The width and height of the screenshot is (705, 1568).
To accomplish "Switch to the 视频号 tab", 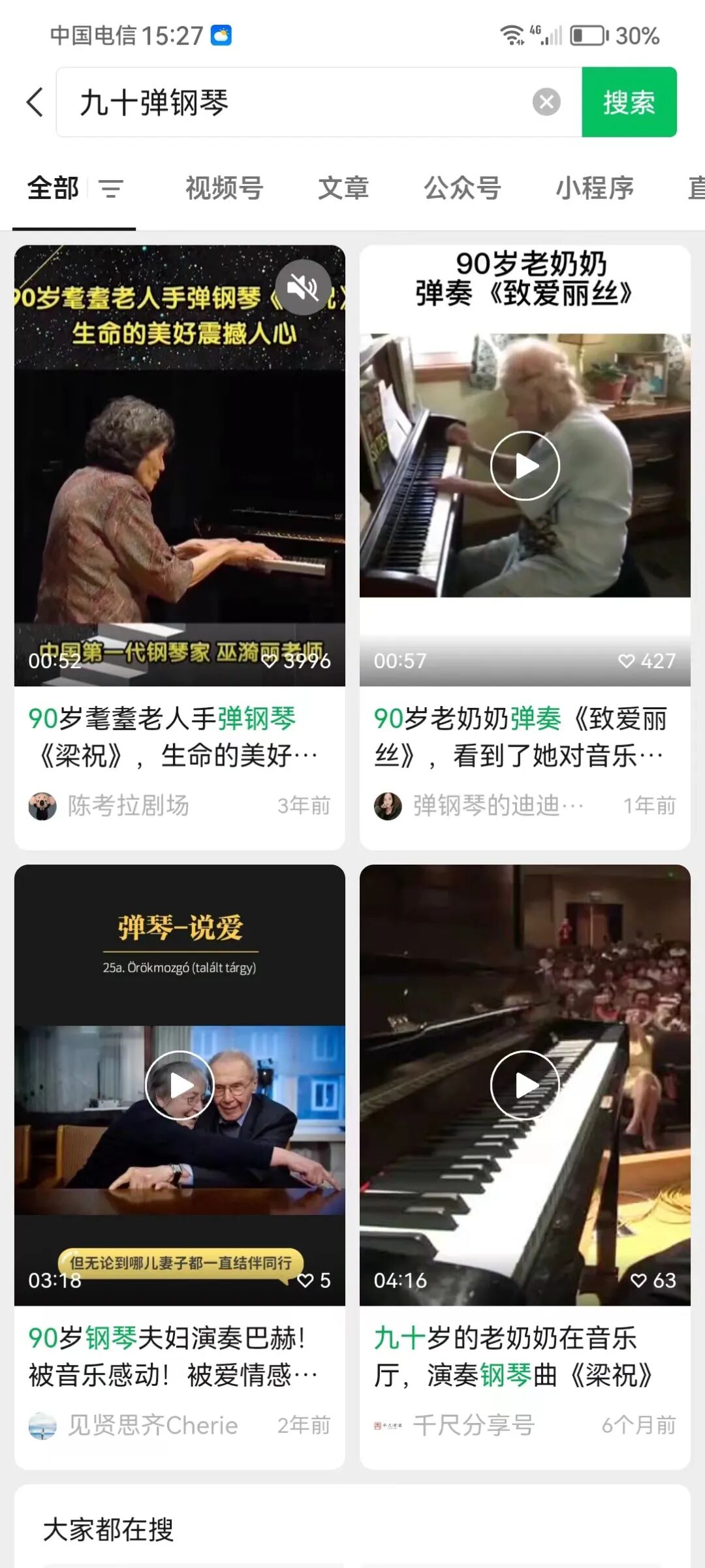I will pyautogui.click(x=224, y=189).
